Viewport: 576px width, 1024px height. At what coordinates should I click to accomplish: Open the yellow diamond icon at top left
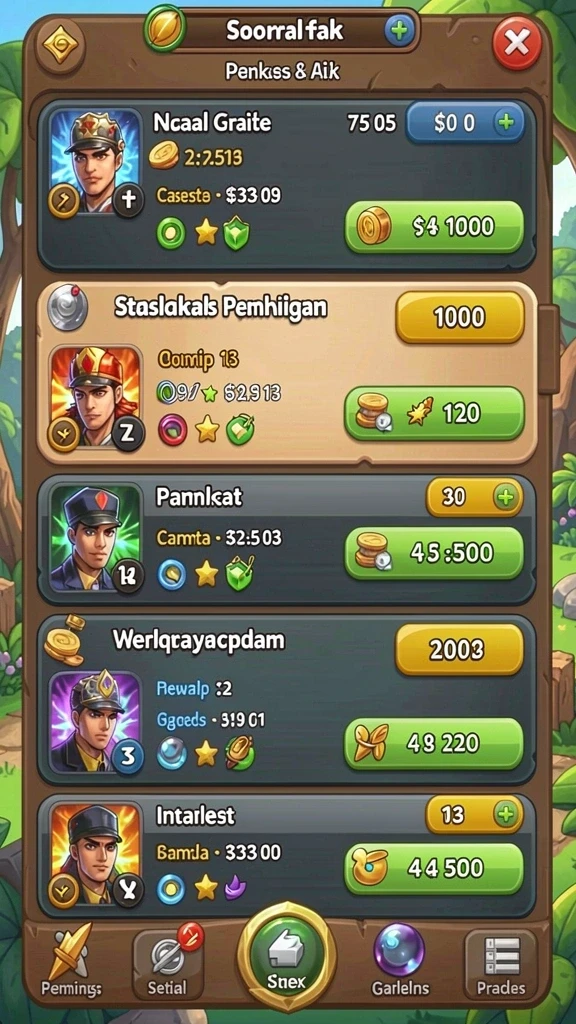coord(59,45)
